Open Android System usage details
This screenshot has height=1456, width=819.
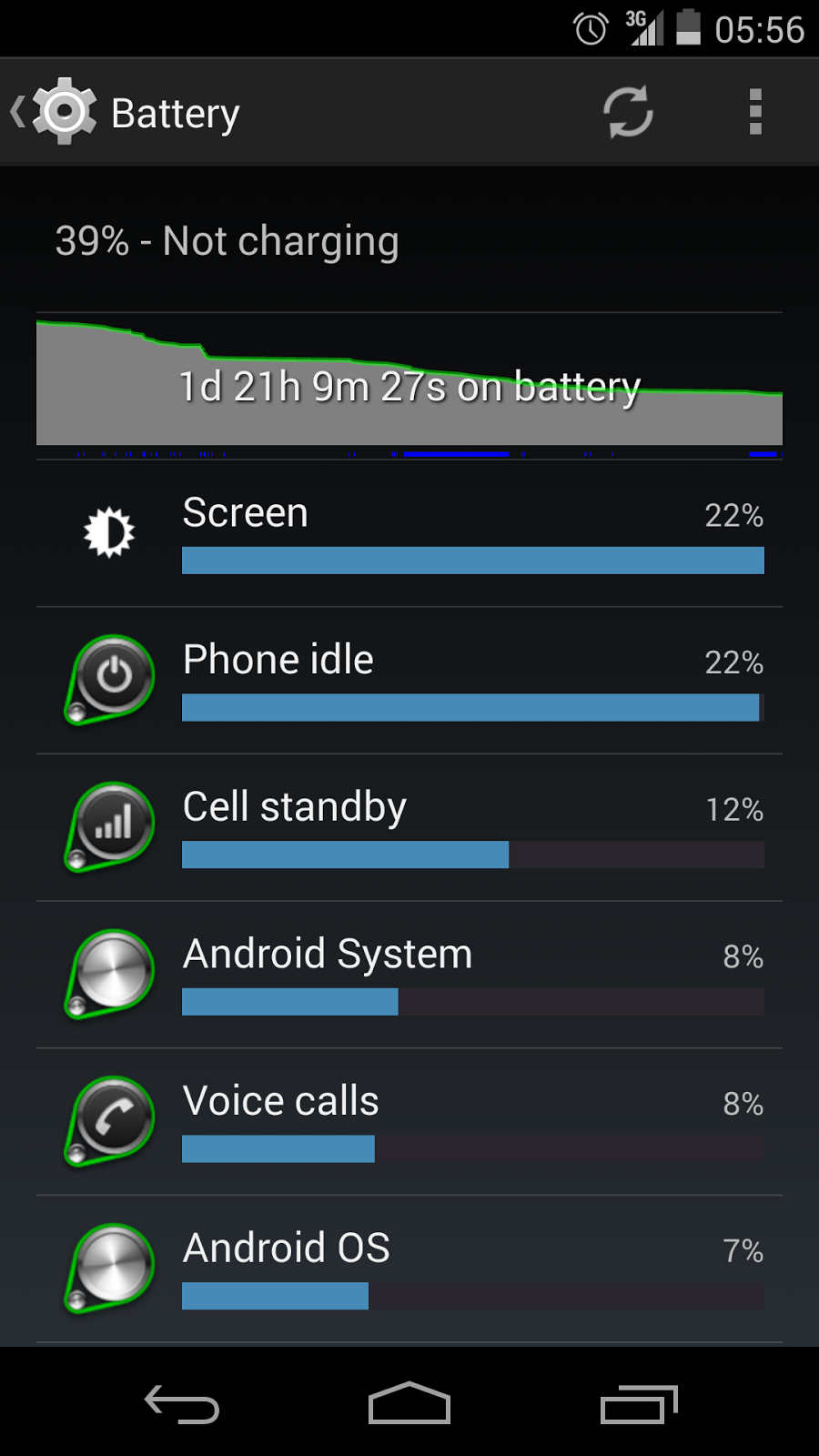pyautogui.click(x=409, y=975)
